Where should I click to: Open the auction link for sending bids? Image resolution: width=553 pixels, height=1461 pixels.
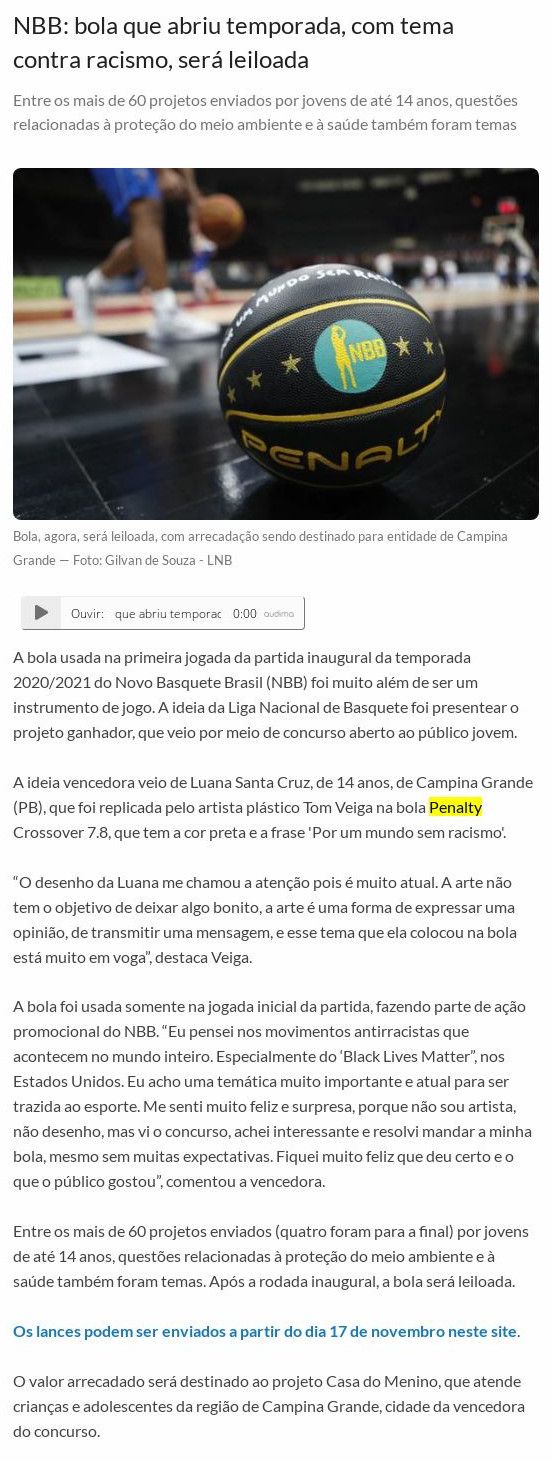point(266,1331)
